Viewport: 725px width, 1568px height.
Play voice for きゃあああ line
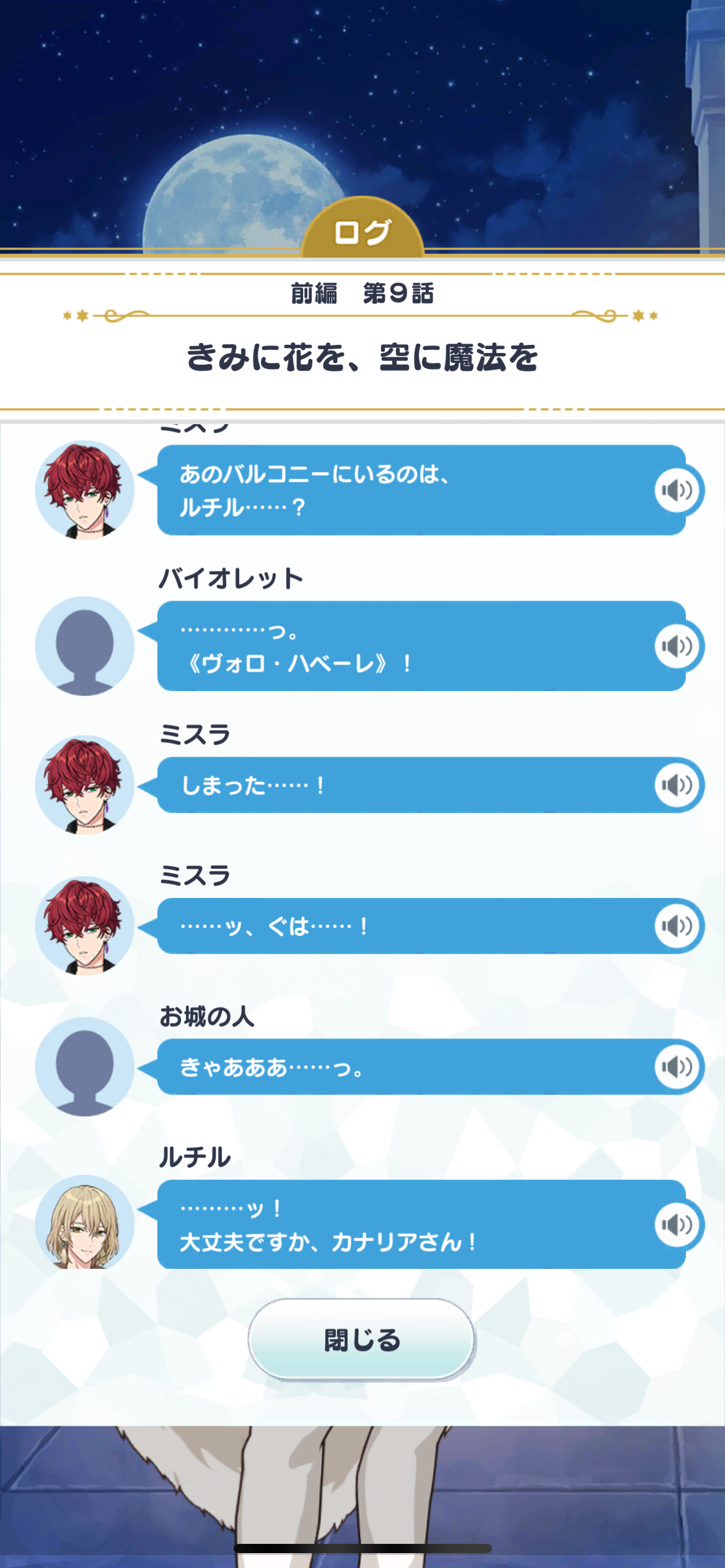point(677,1066)
